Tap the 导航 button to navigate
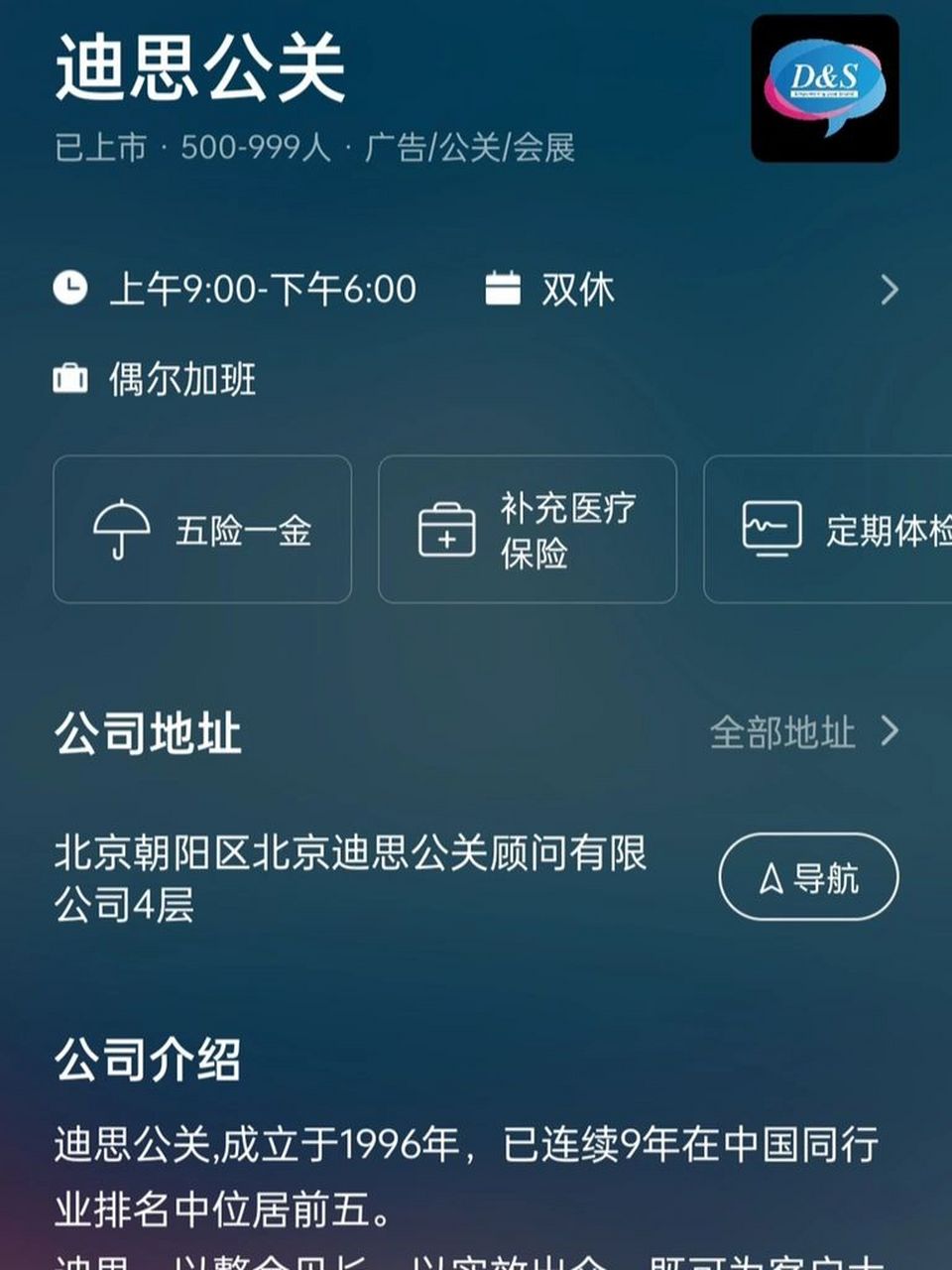Screen dimensions: 952x1270 tap(810, 877)
